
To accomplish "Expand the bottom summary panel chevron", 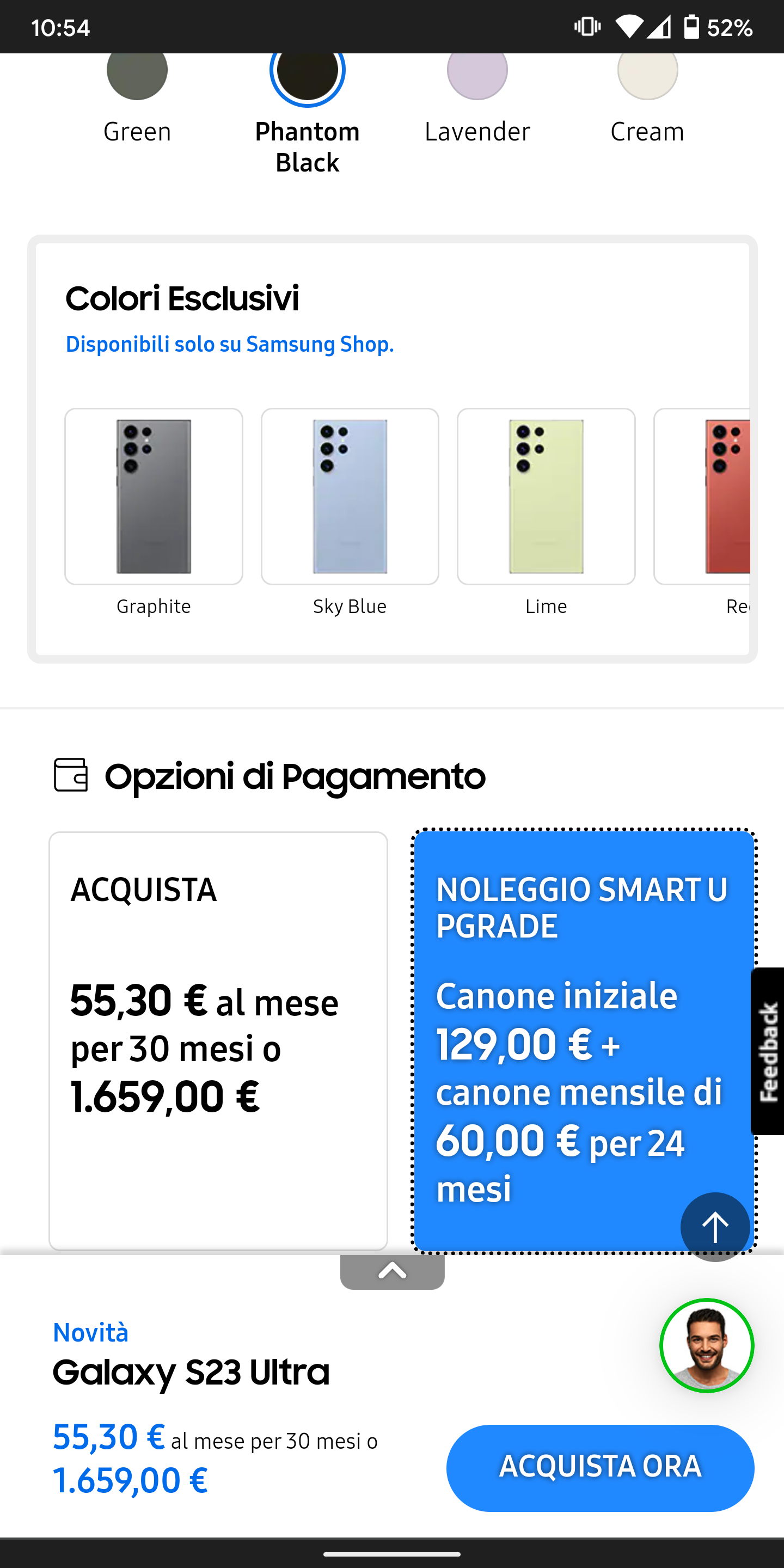I will pyautogui.click(x=393, y=1271).
